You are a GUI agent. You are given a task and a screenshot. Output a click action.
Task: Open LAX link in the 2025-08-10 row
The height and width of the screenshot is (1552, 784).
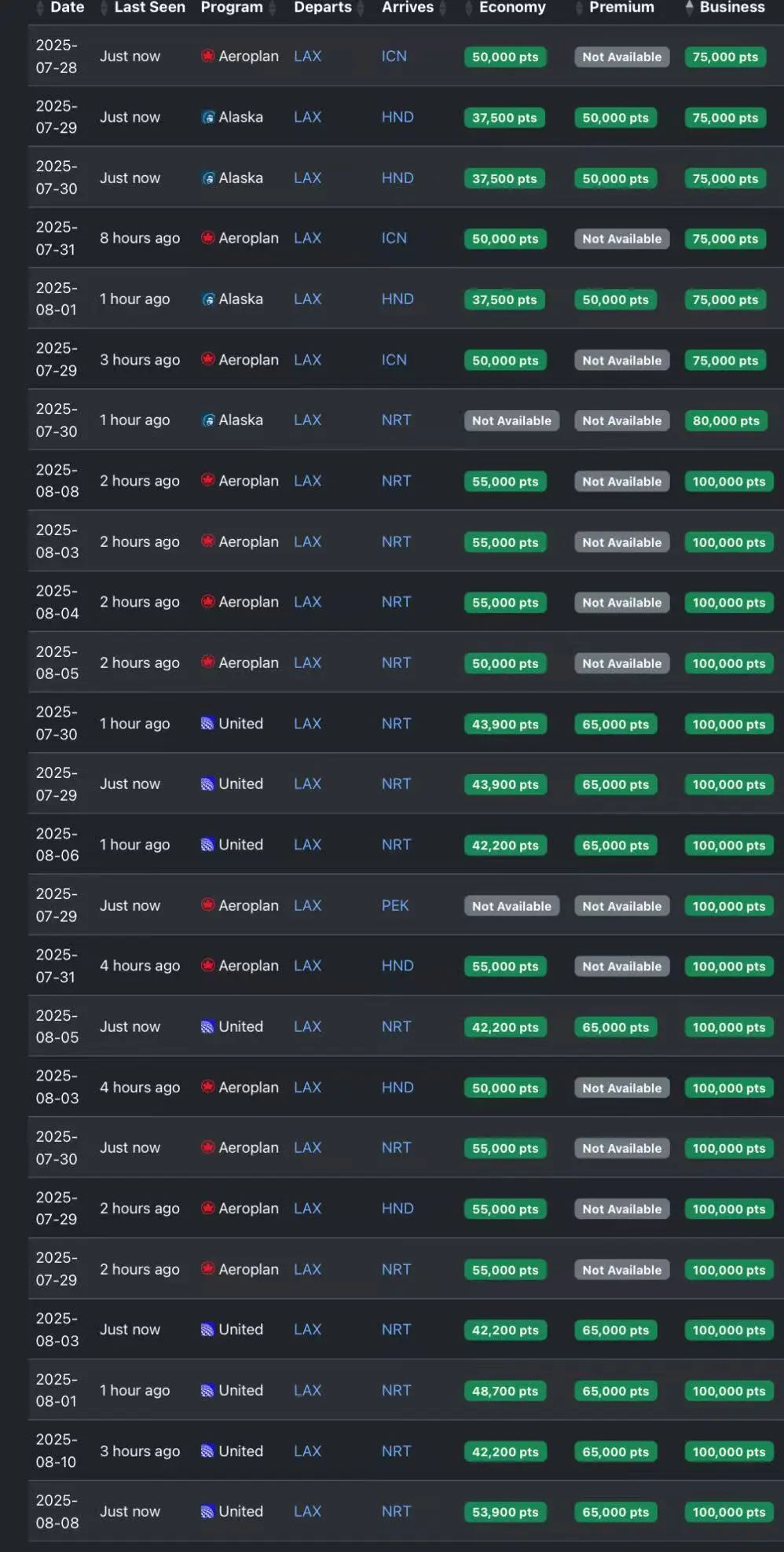(x=307, y=1451)
